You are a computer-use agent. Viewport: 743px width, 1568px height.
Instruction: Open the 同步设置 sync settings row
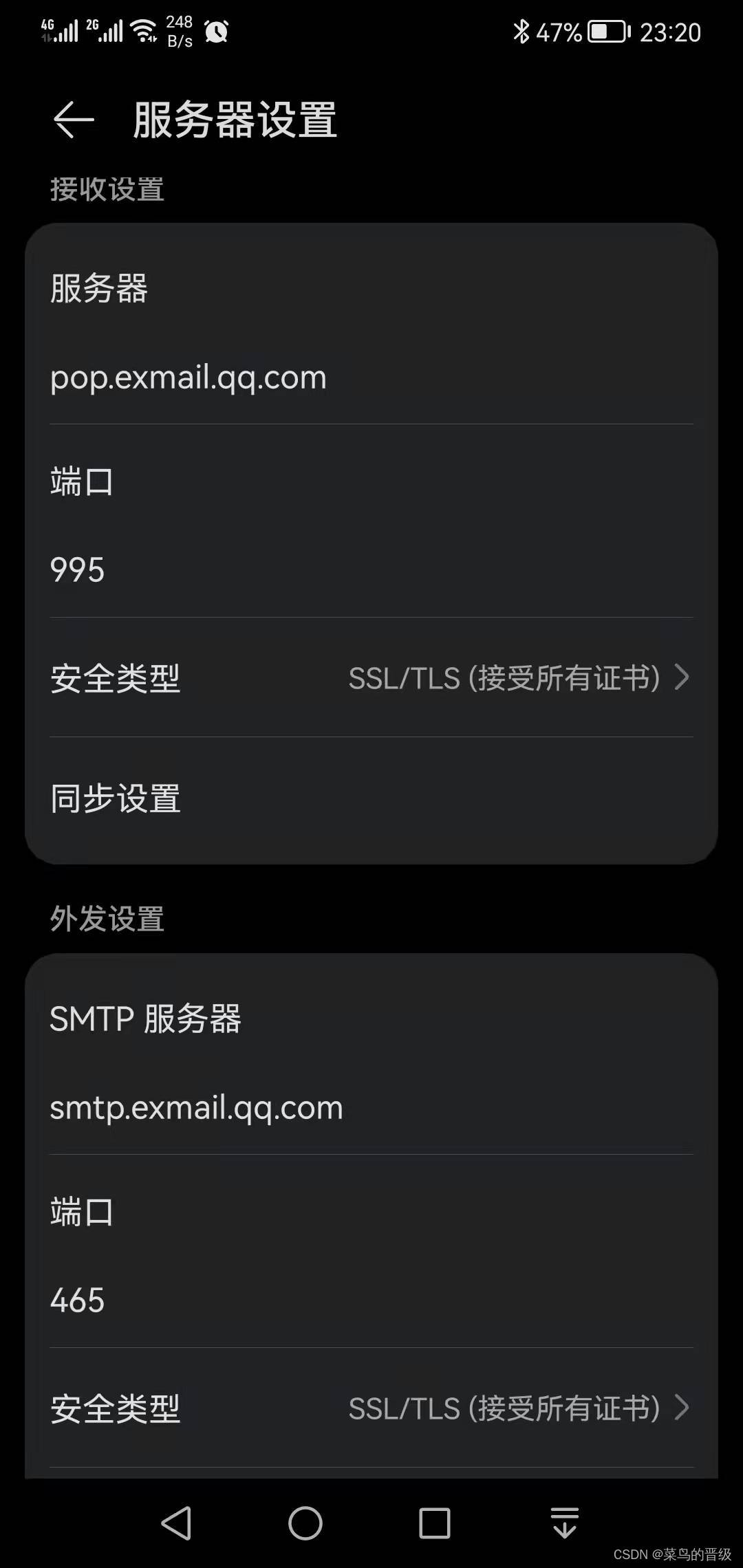click(x=371, y=799)
